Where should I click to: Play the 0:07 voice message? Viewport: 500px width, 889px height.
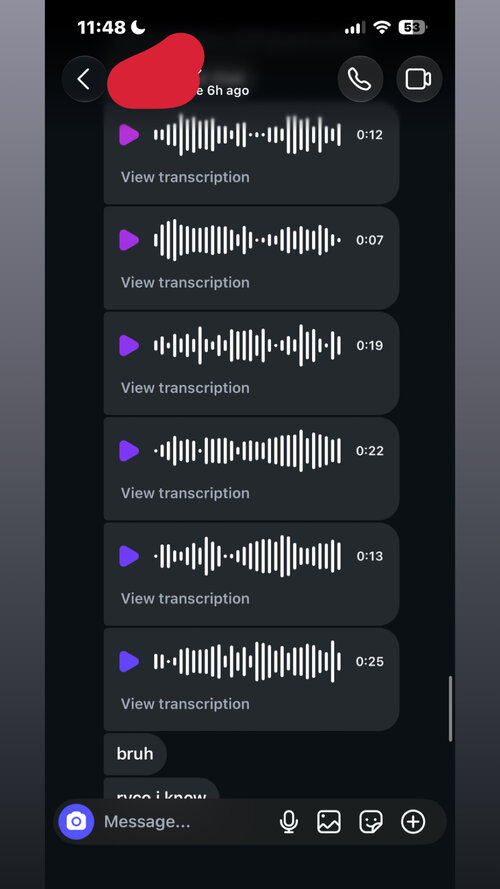[129, 240]
